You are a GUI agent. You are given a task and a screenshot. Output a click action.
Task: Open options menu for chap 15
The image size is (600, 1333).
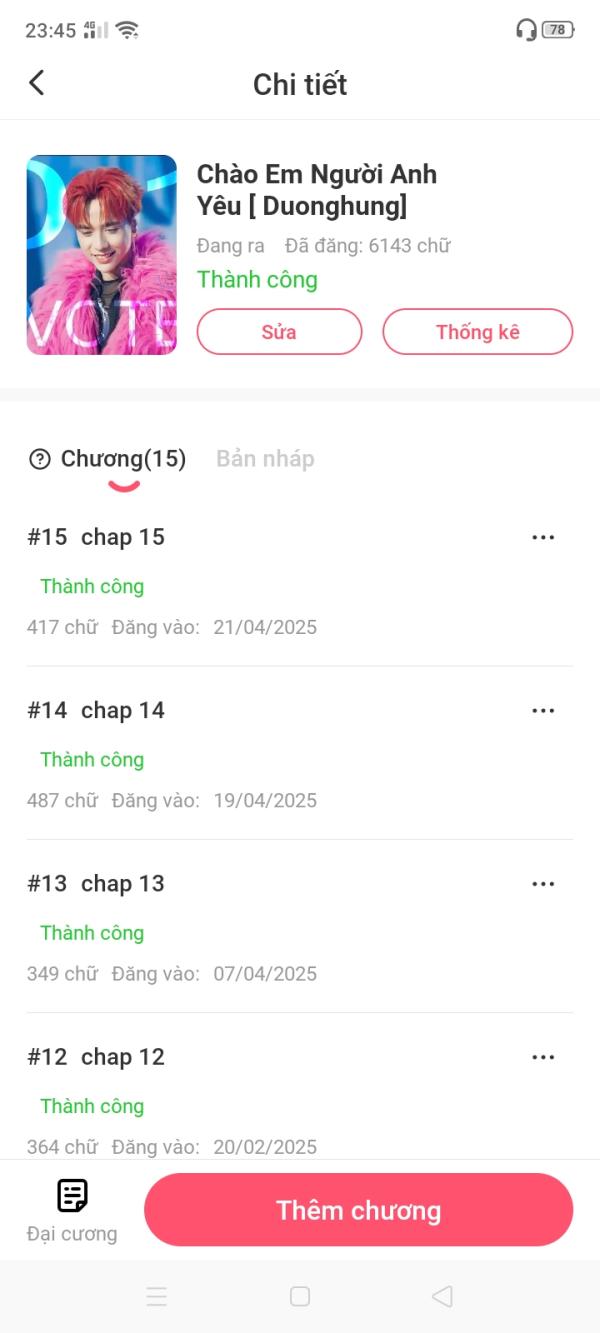tap(543, 538)
